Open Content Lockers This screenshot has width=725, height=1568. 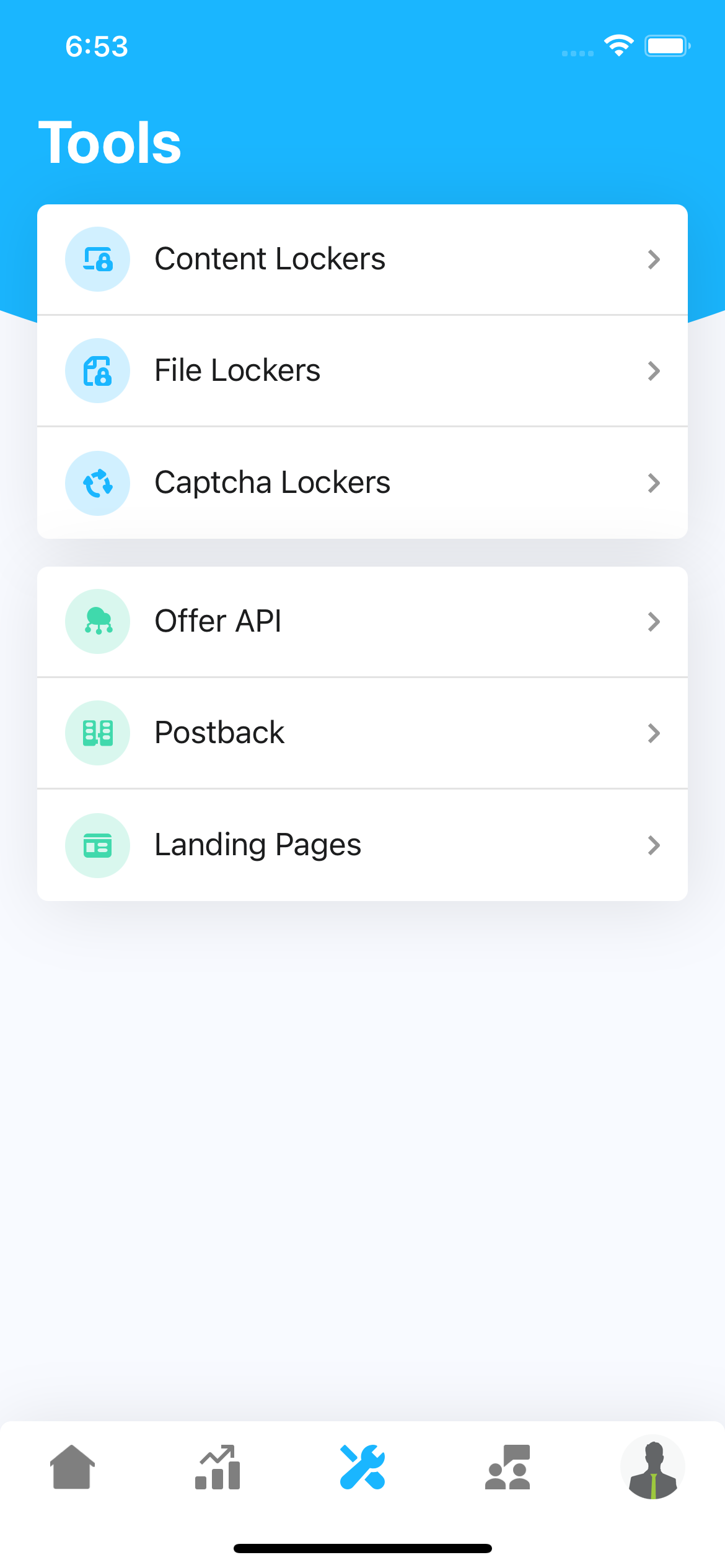tap(362, 259)
